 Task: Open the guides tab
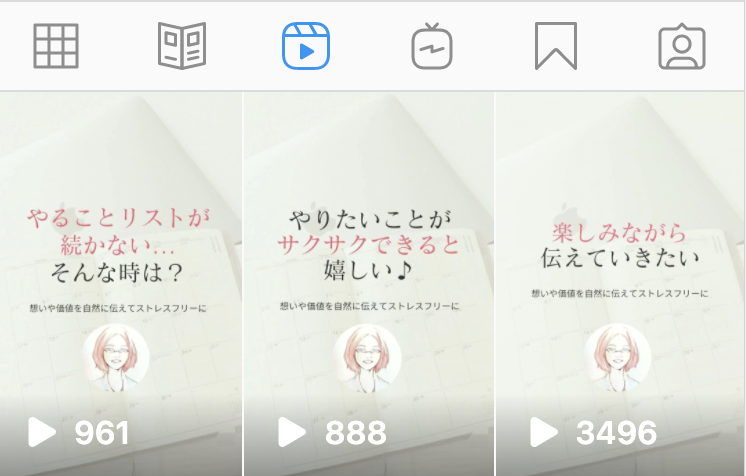pyautogui.click(x=181, y=46)
